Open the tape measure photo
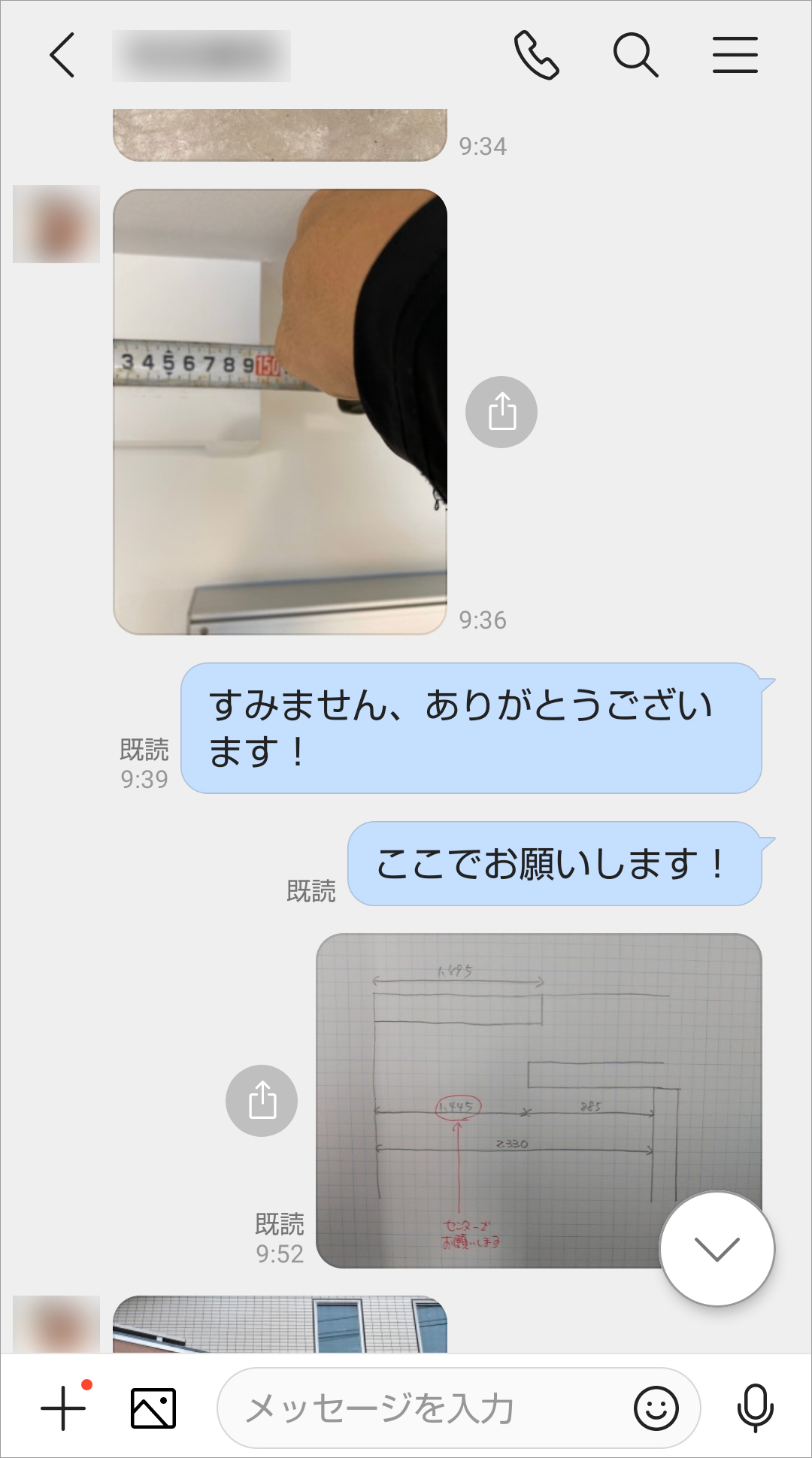Viewport: 812px width, 1458px height. 280,411
